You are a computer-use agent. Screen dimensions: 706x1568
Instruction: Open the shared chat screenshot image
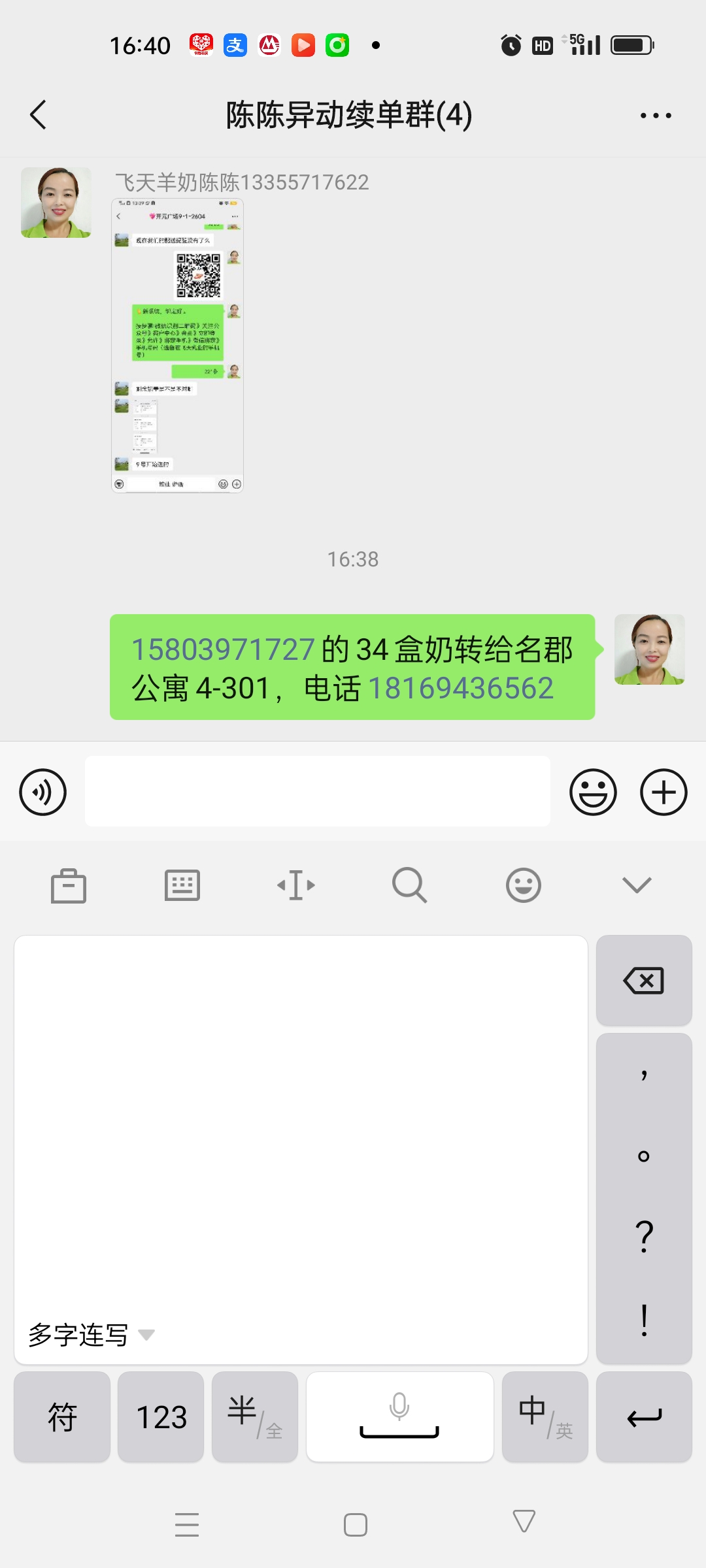pyautogui.click(x=177, y=345)
